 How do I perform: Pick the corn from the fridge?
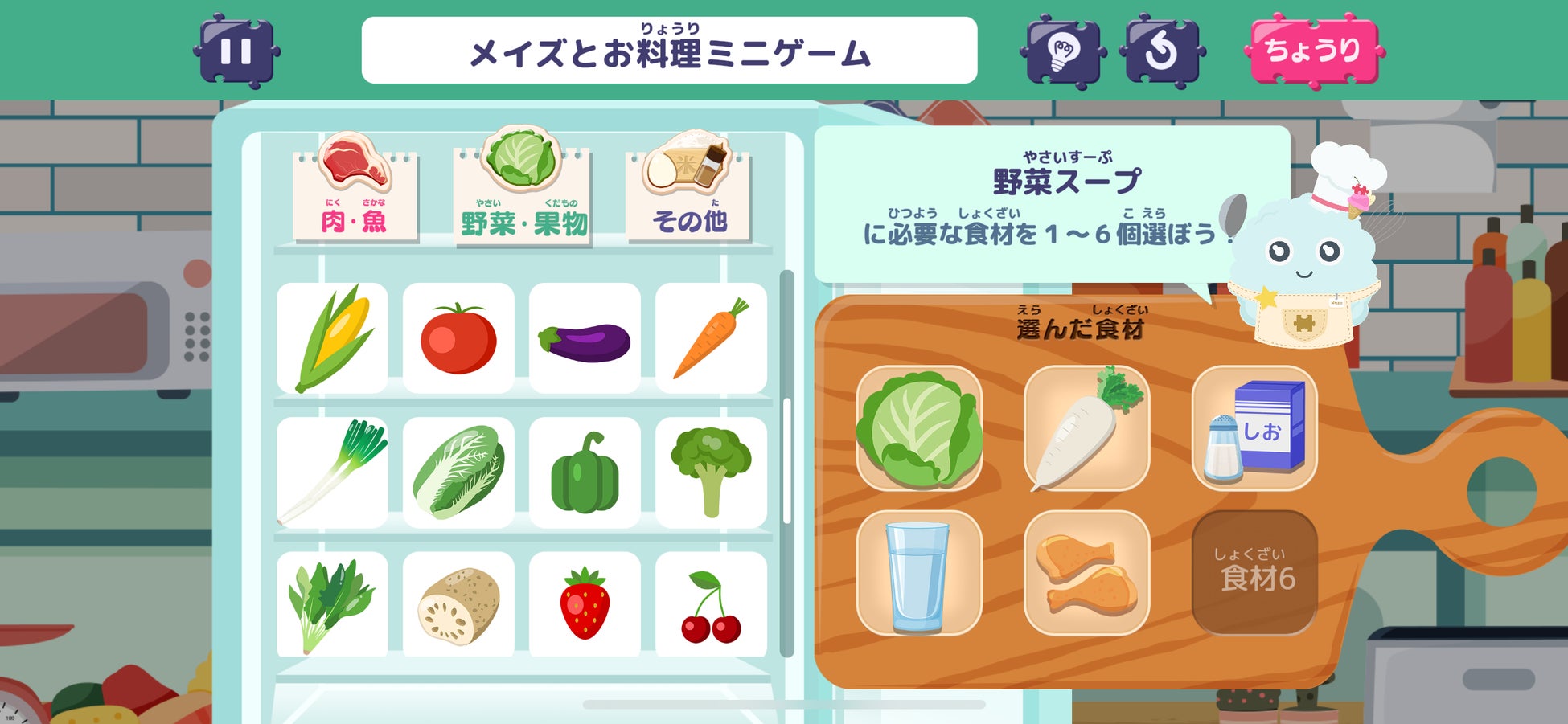tap(332, 337)
